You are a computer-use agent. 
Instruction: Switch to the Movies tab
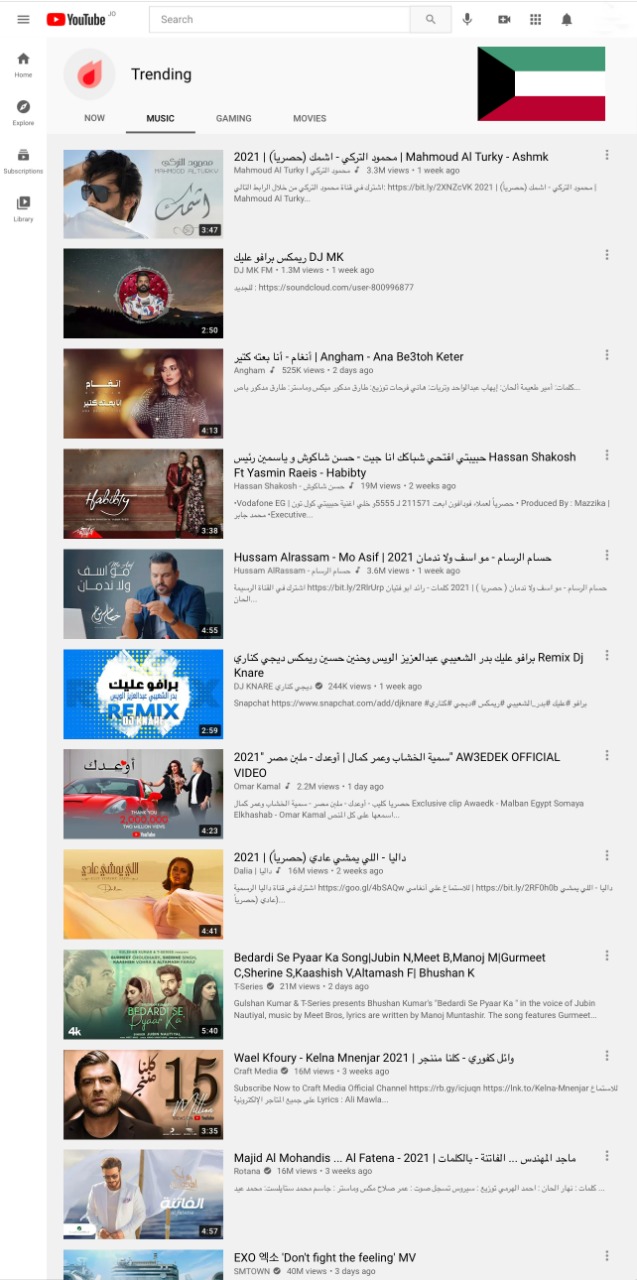pyautogui.click(x=309, y=118)
